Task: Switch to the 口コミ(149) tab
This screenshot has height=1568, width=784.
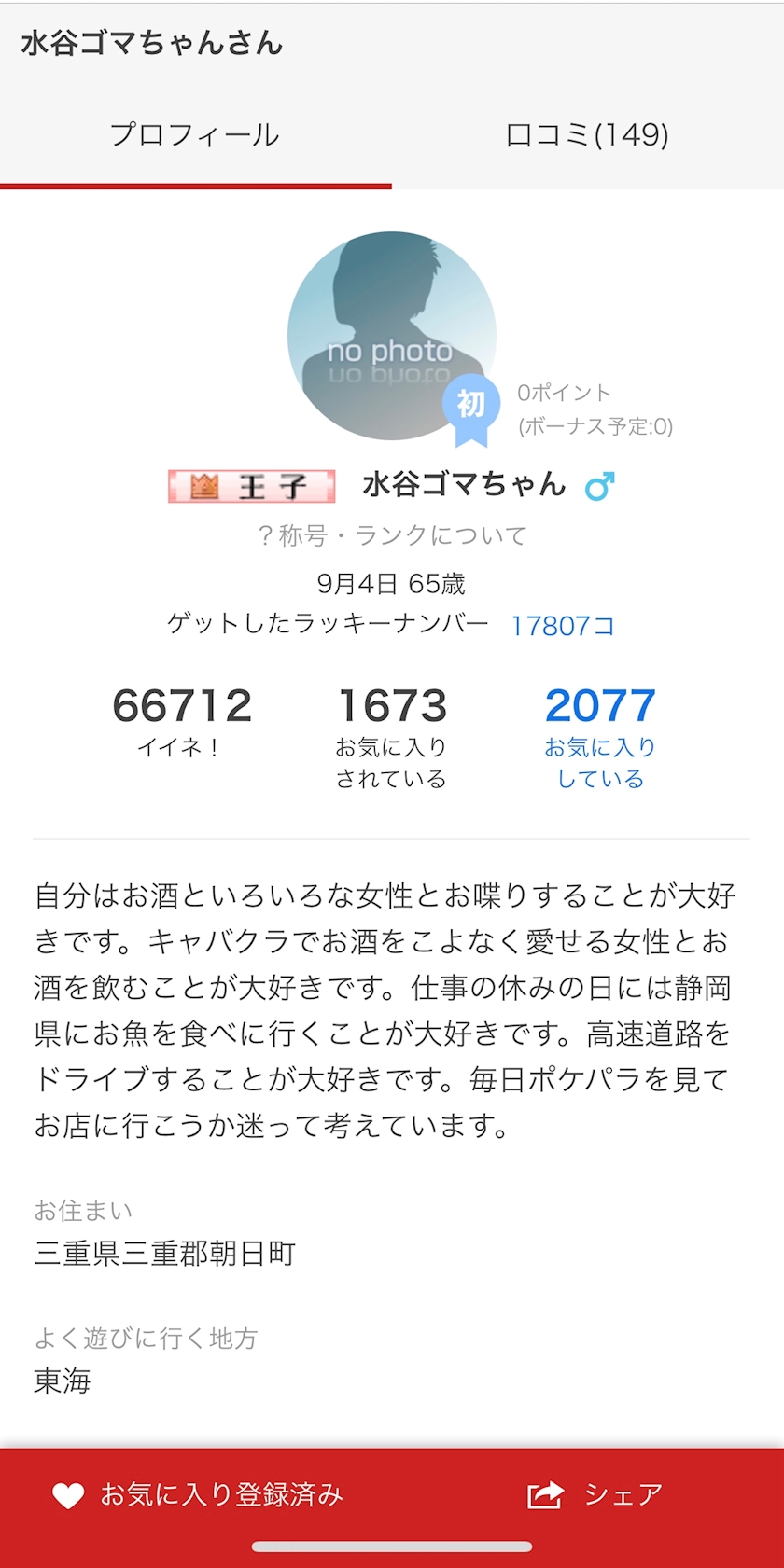Action: pyautogui.click(x=587, y=135)
